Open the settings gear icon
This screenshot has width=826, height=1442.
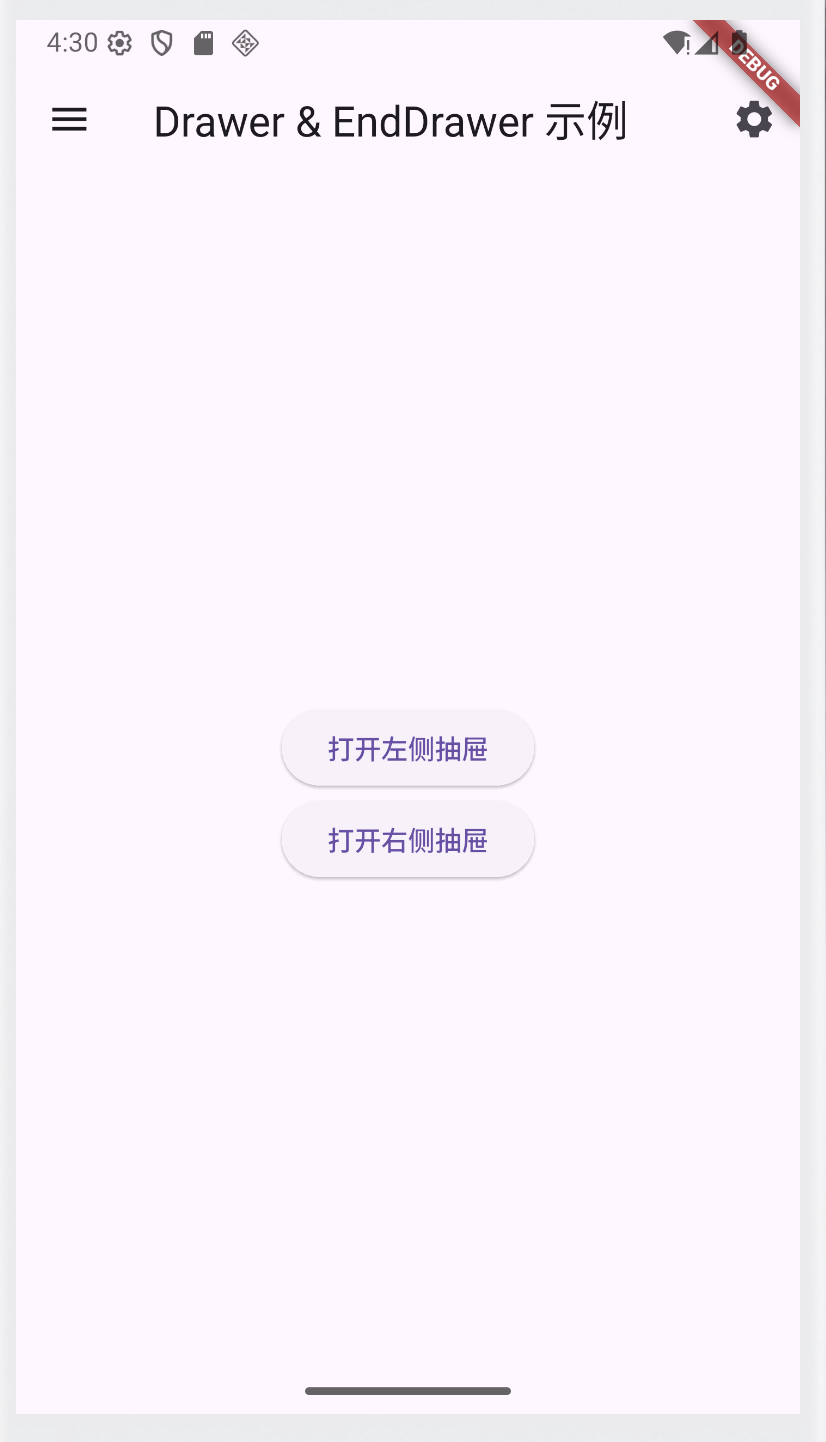tap(754, 120)
